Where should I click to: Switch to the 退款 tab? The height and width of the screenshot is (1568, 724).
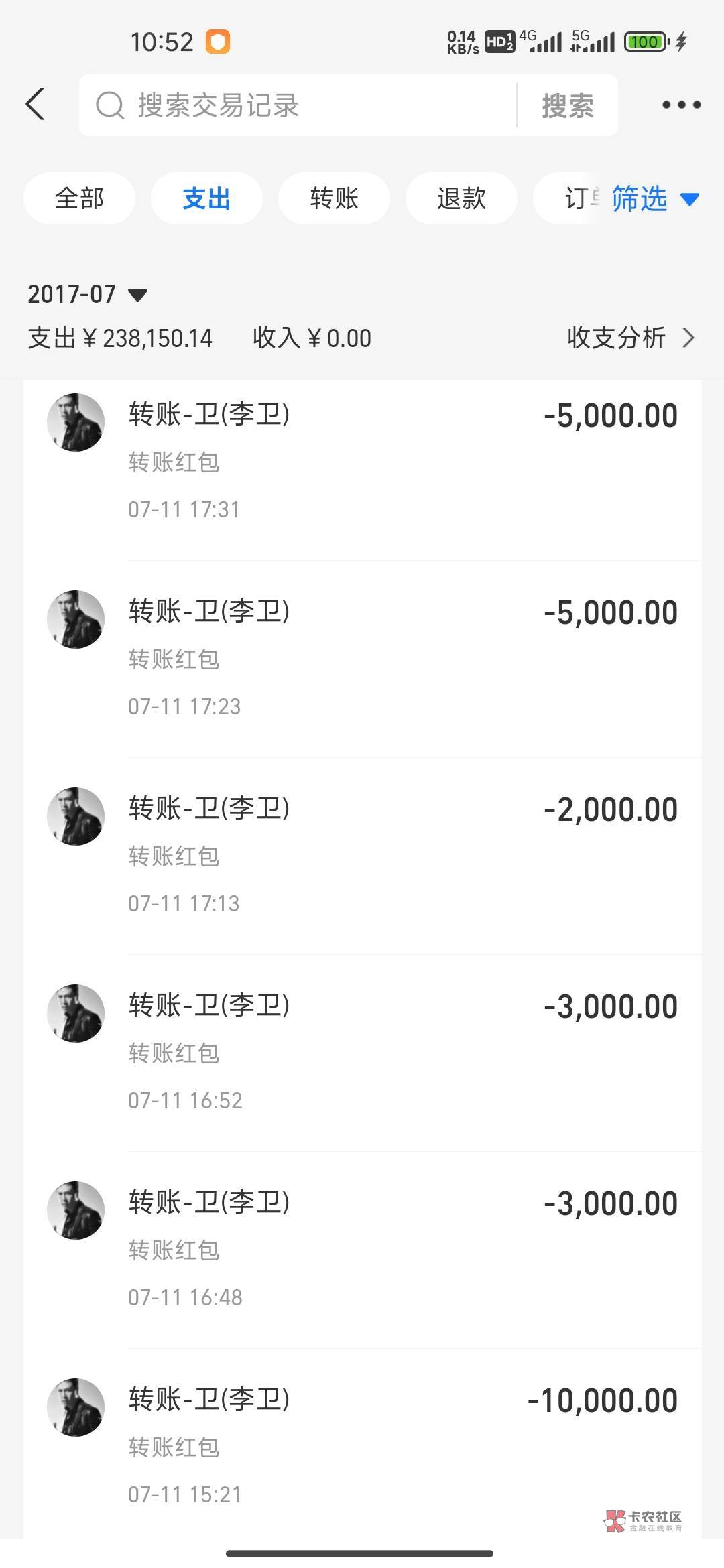[461, 198]
